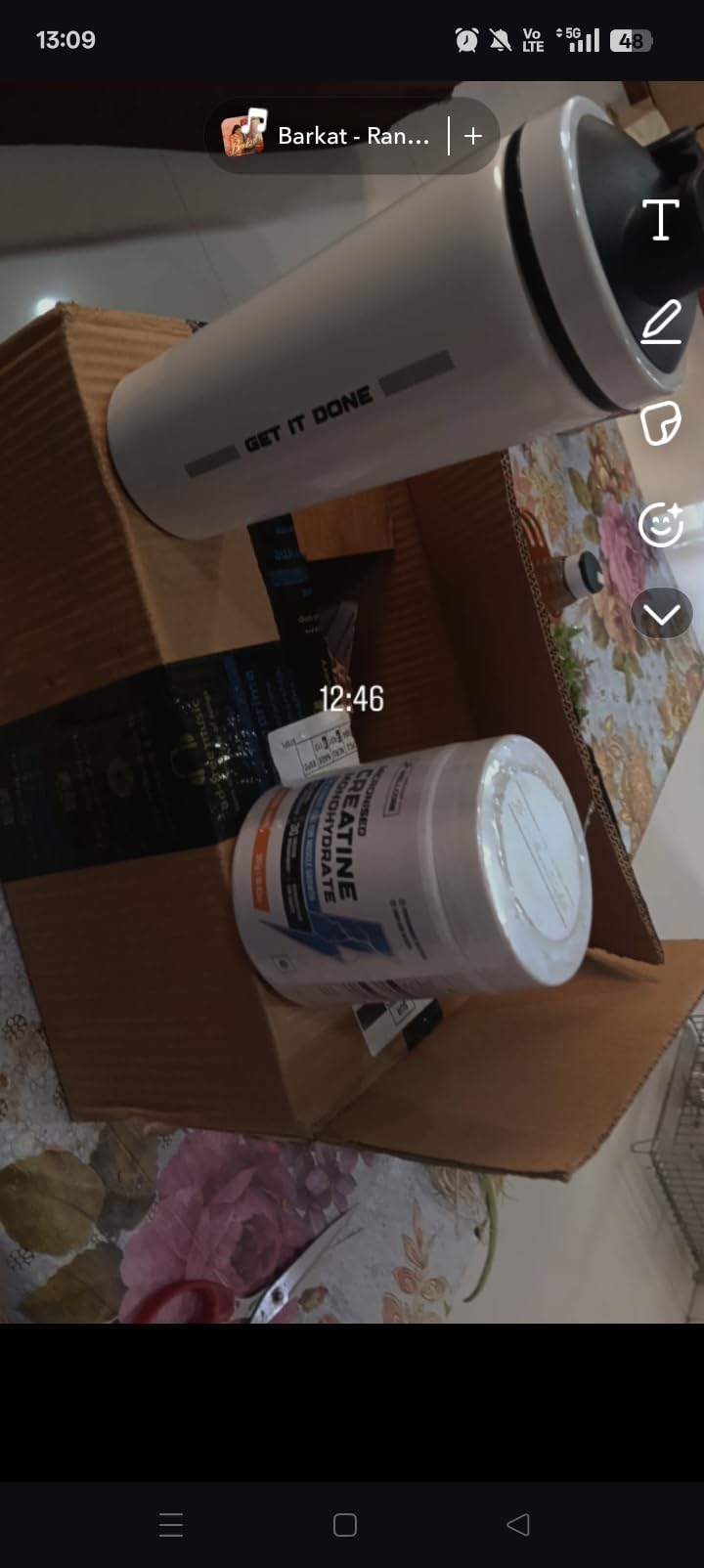Add text with the T tool
Image resolution: width=704 pixels, height=1568 pixels.
coord(661,219)
